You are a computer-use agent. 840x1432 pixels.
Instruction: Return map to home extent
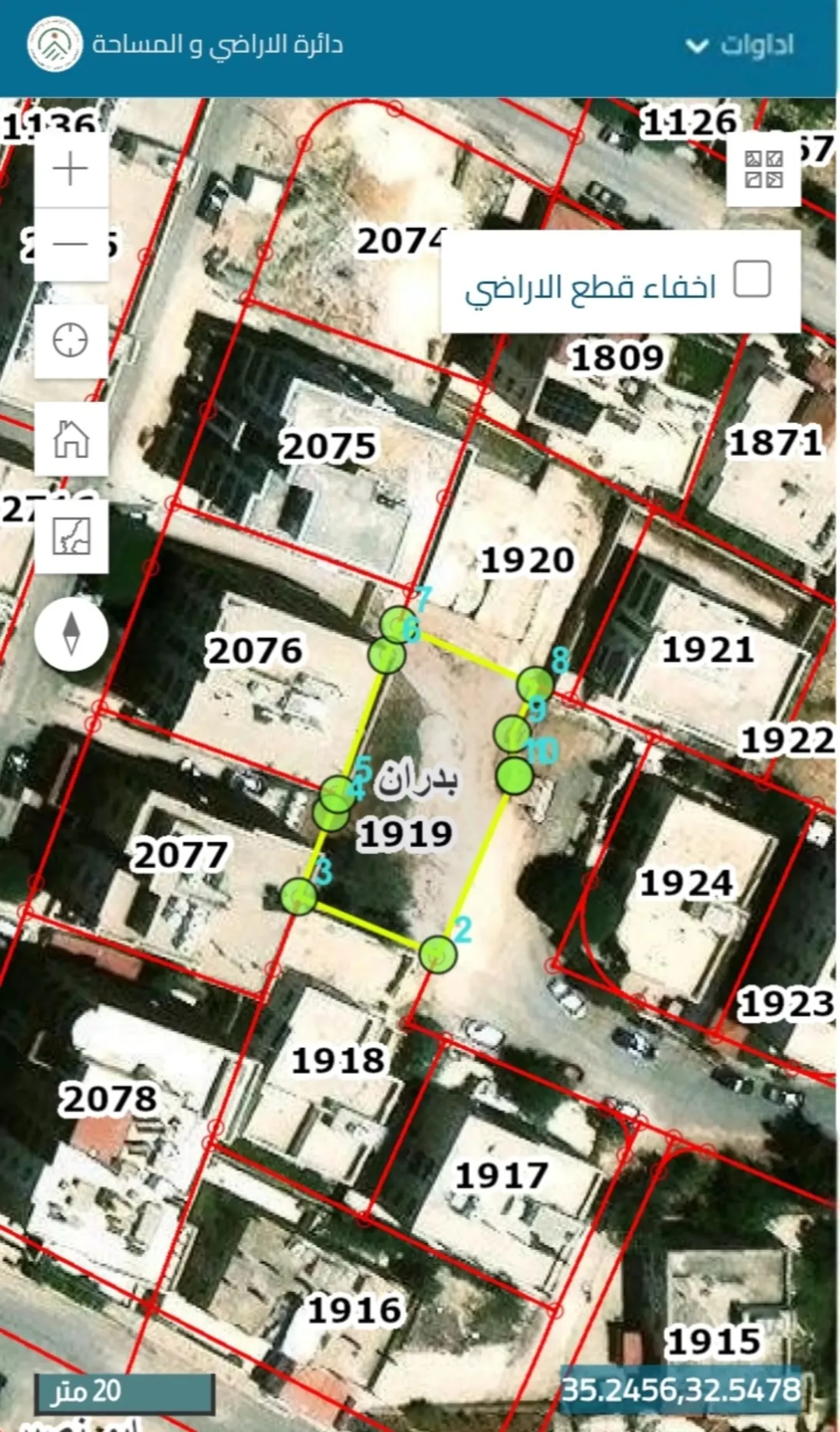(71, 439)
